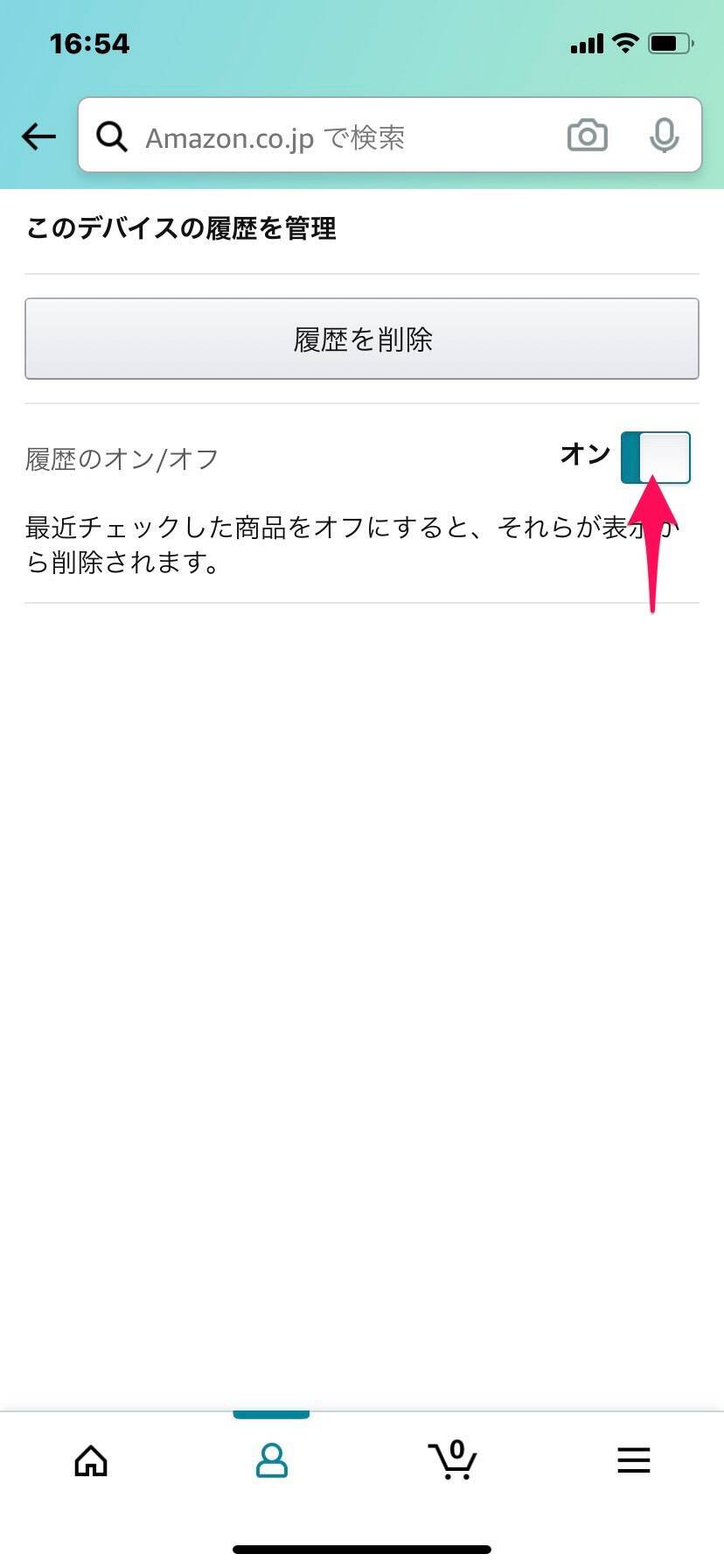724x1568 pixels.
Task: Open the shopping cart tab
Action: click(452, 1460)
